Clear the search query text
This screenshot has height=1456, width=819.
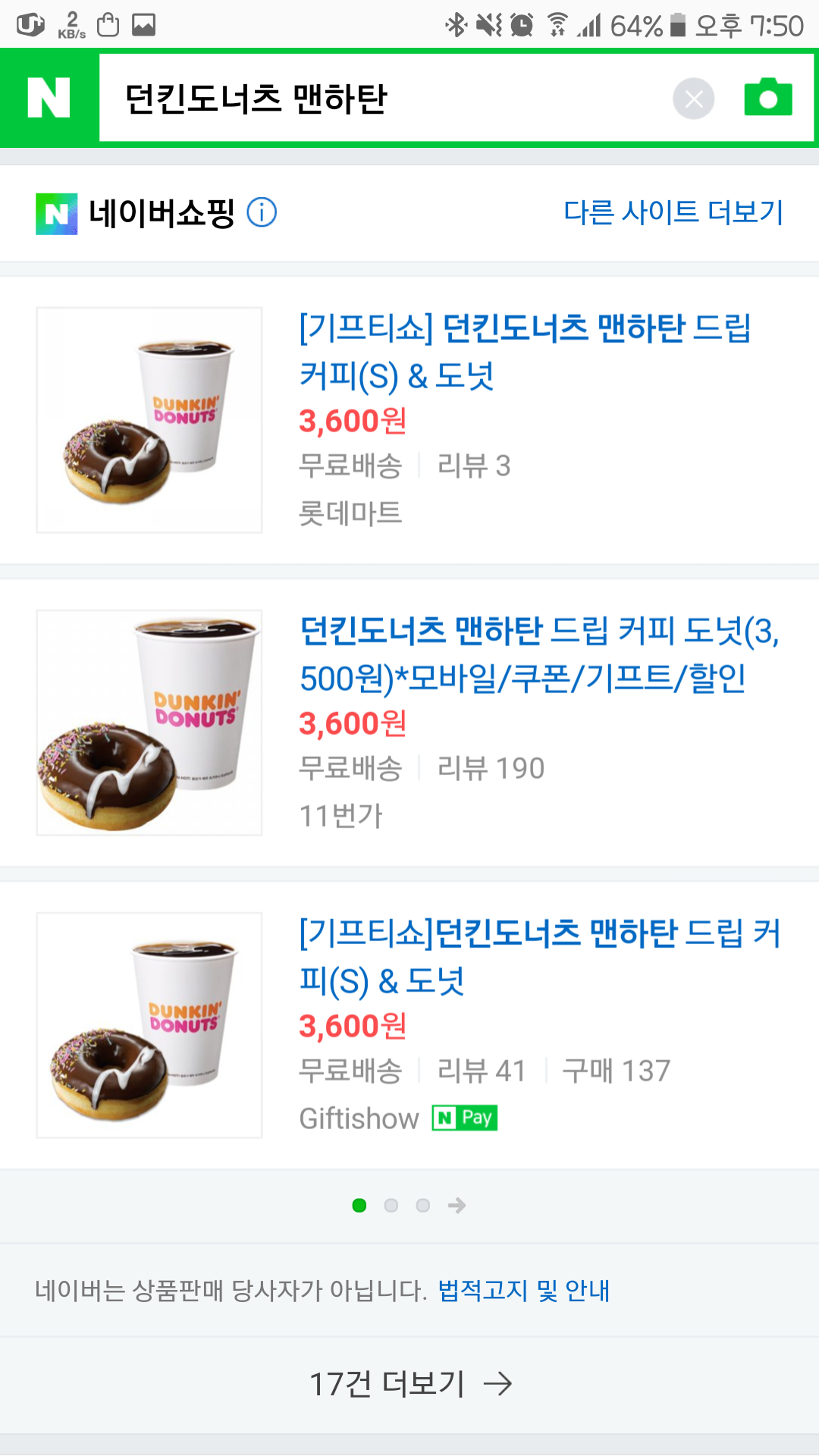tap(693, 99)
